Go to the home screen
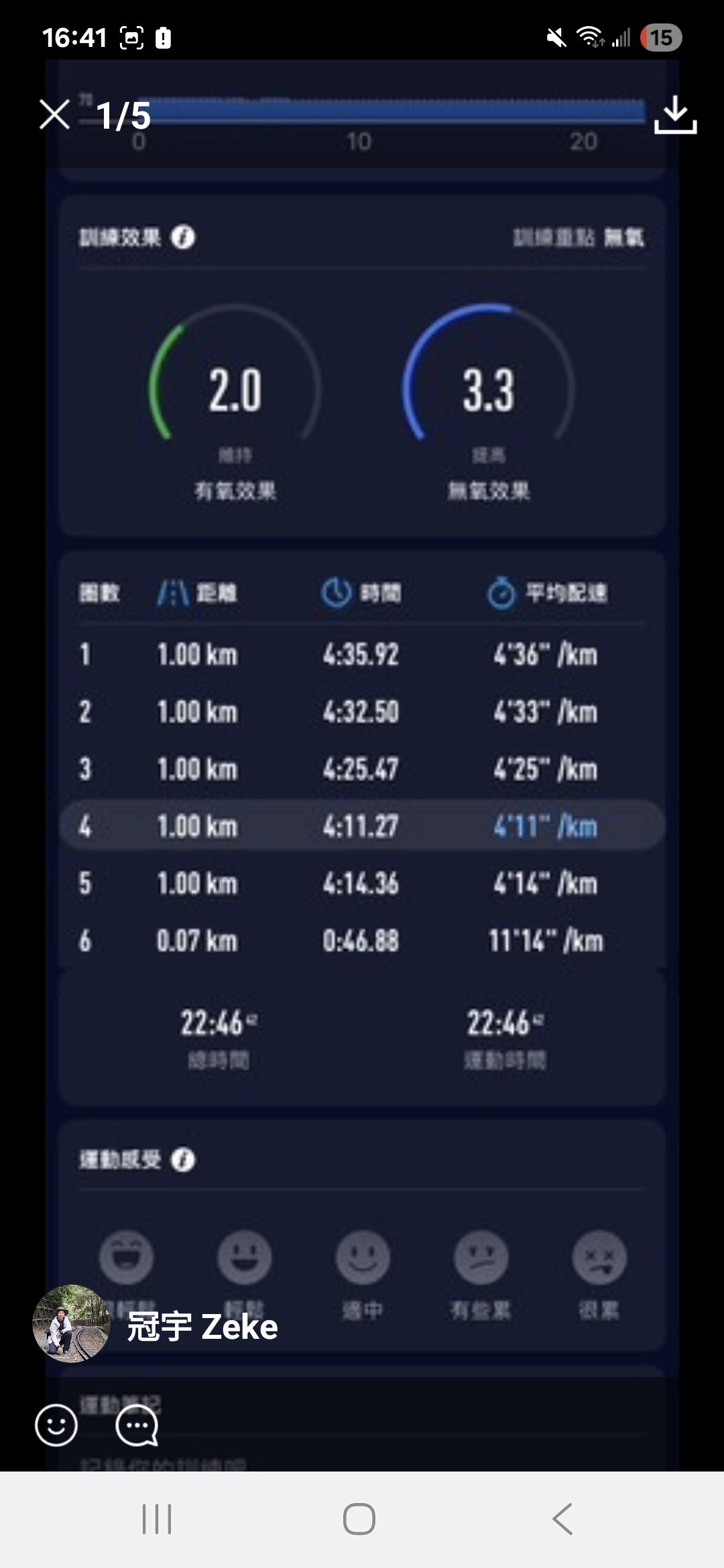Image resolution: width=724 pixels, height=1568 pixels. (359, 1518)
